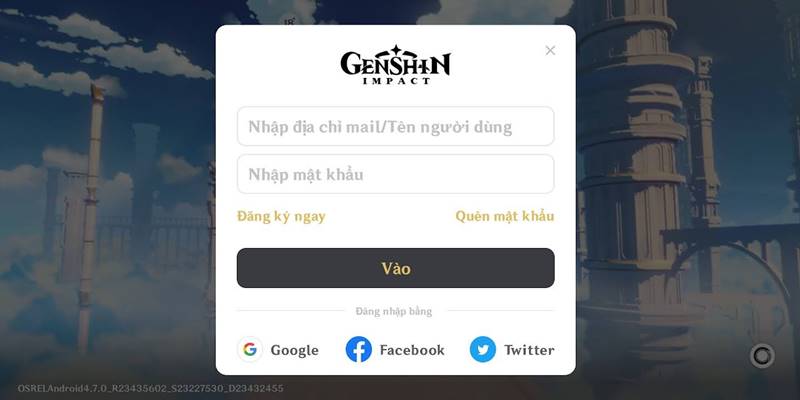The image size is (800, 400).
Task: Choose Twitter as login method
Action: (512, 349)
